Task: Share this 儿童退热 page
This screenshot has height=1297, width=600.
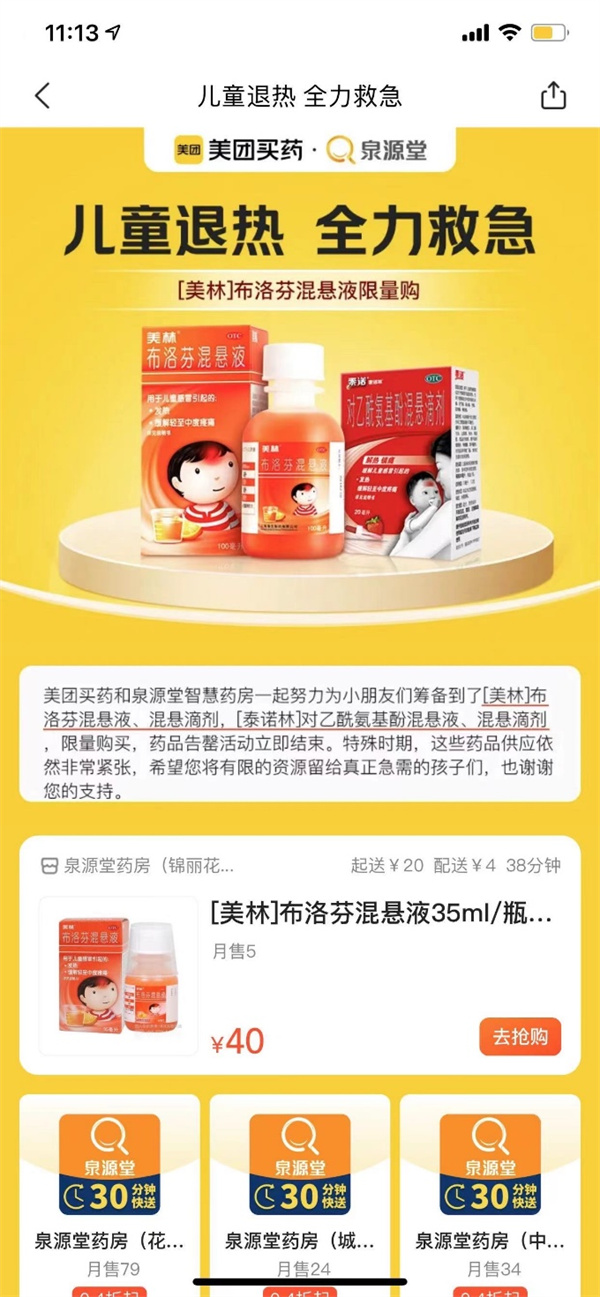Action: coord(553,96)
